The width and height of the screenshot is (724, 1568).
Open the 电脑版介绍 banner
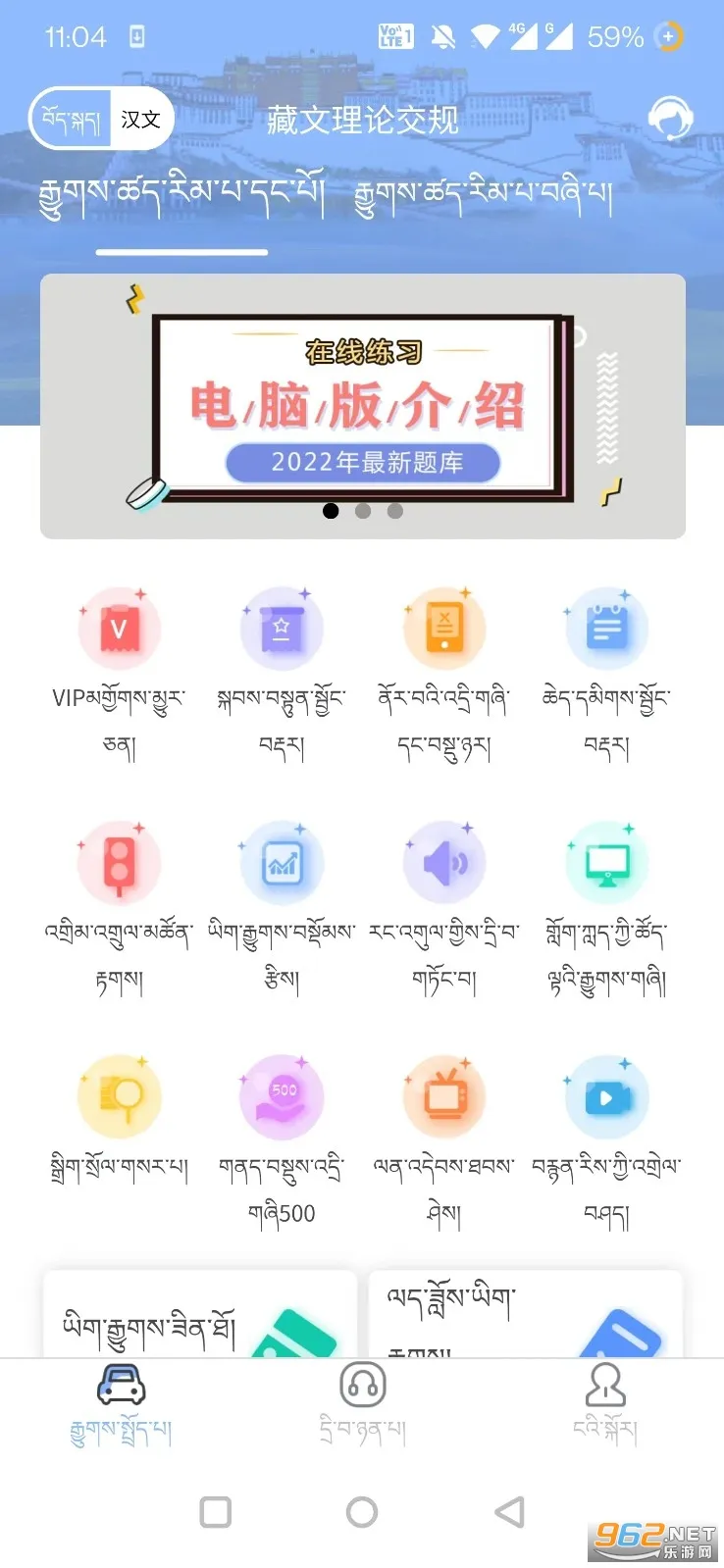point(362,406)
